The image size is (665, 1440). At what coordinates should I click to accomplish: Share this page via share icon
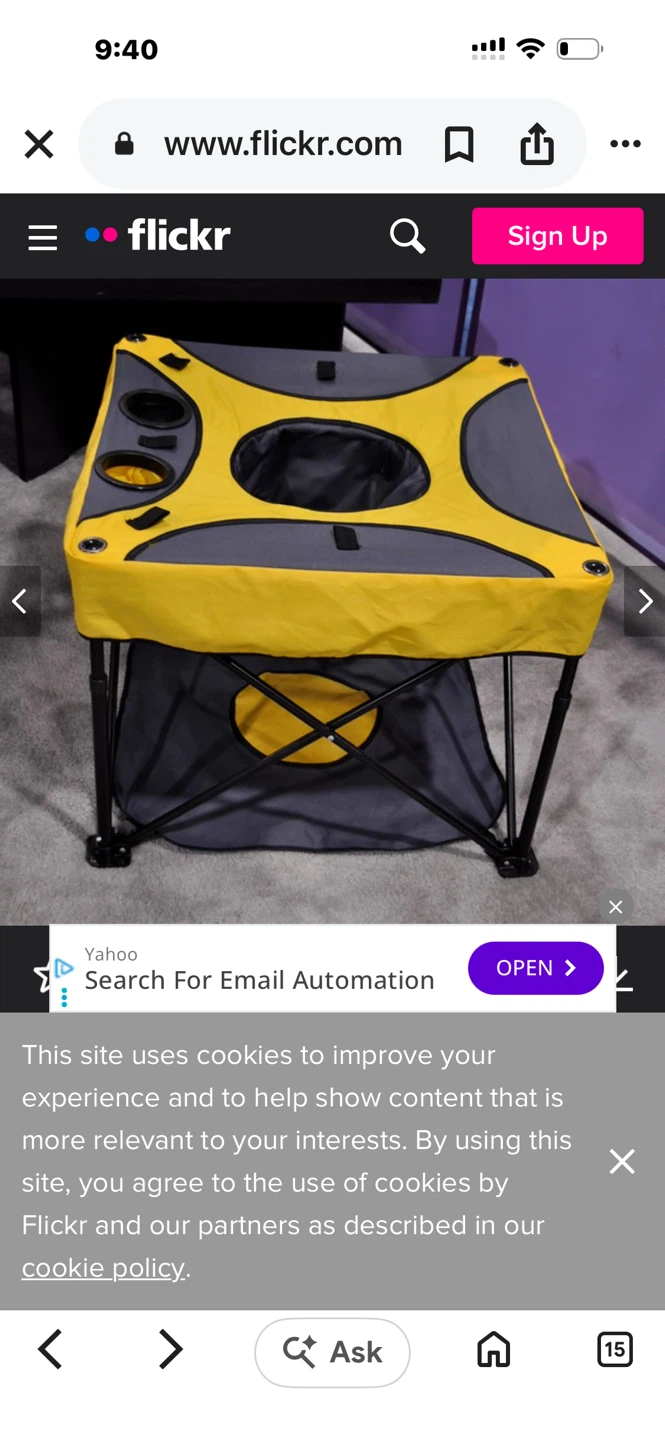click(537, 143)
